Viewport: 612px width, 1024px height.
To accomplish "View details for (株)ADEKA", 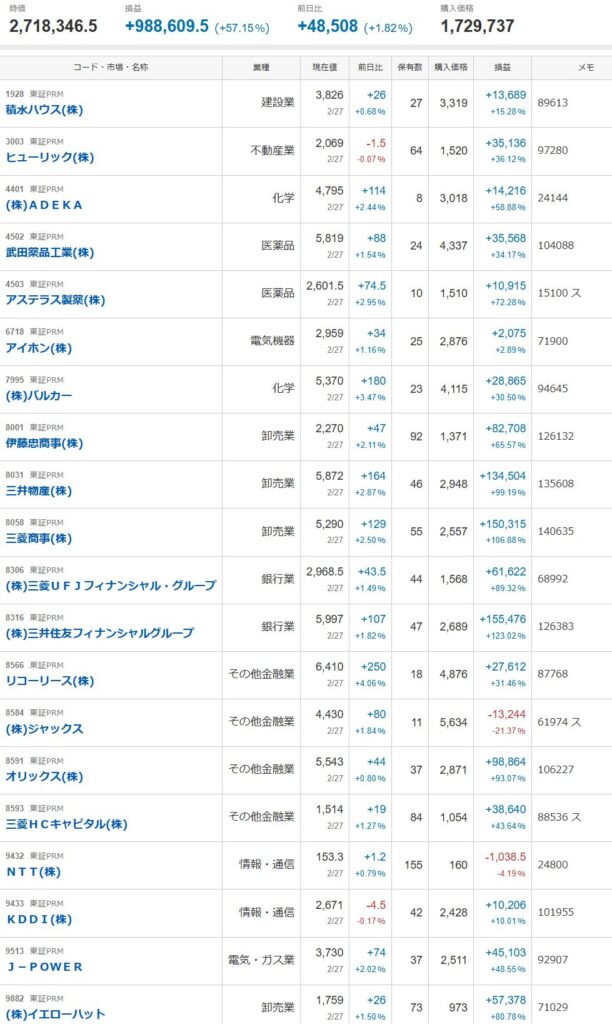I will (43, 205).
